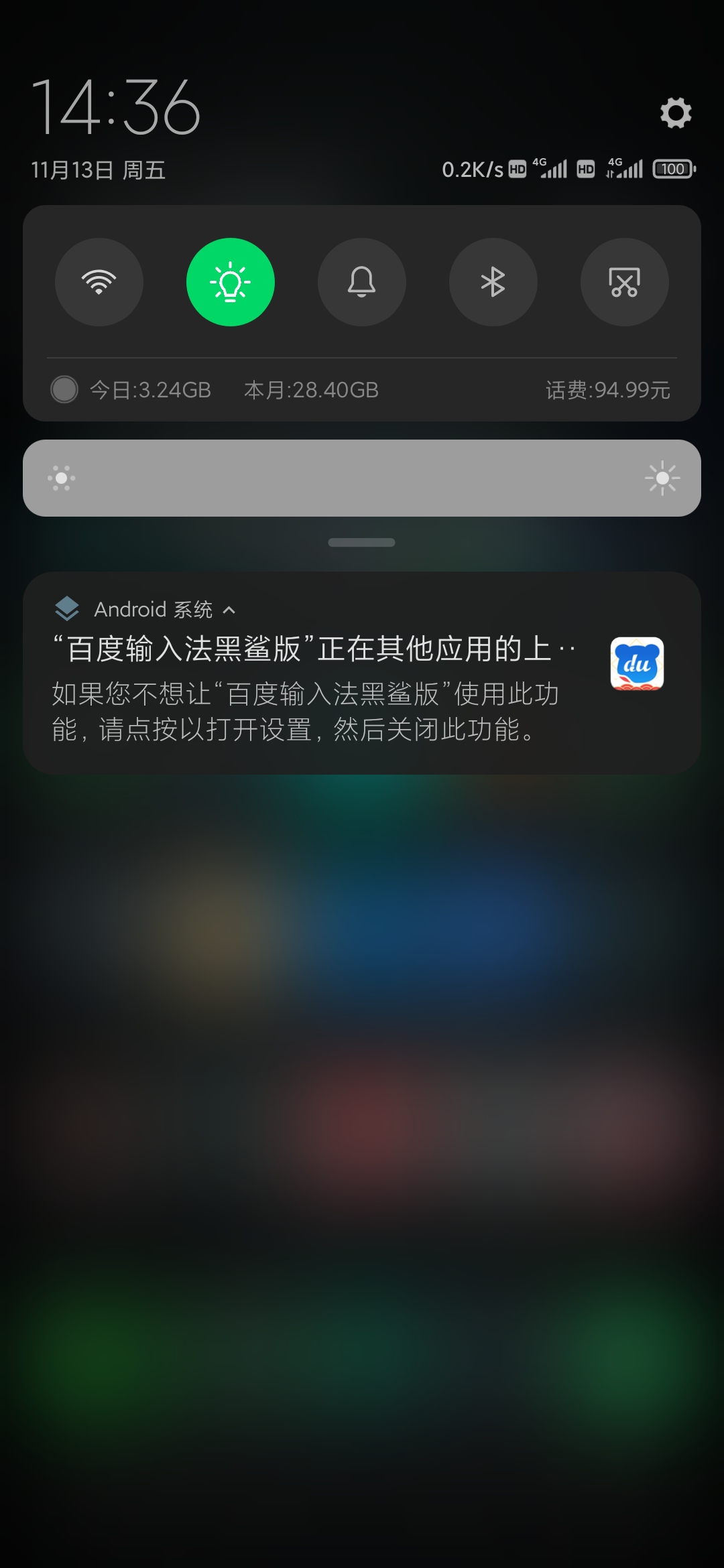Enable Bluetooth quick setting

click(x=493, y=282)
